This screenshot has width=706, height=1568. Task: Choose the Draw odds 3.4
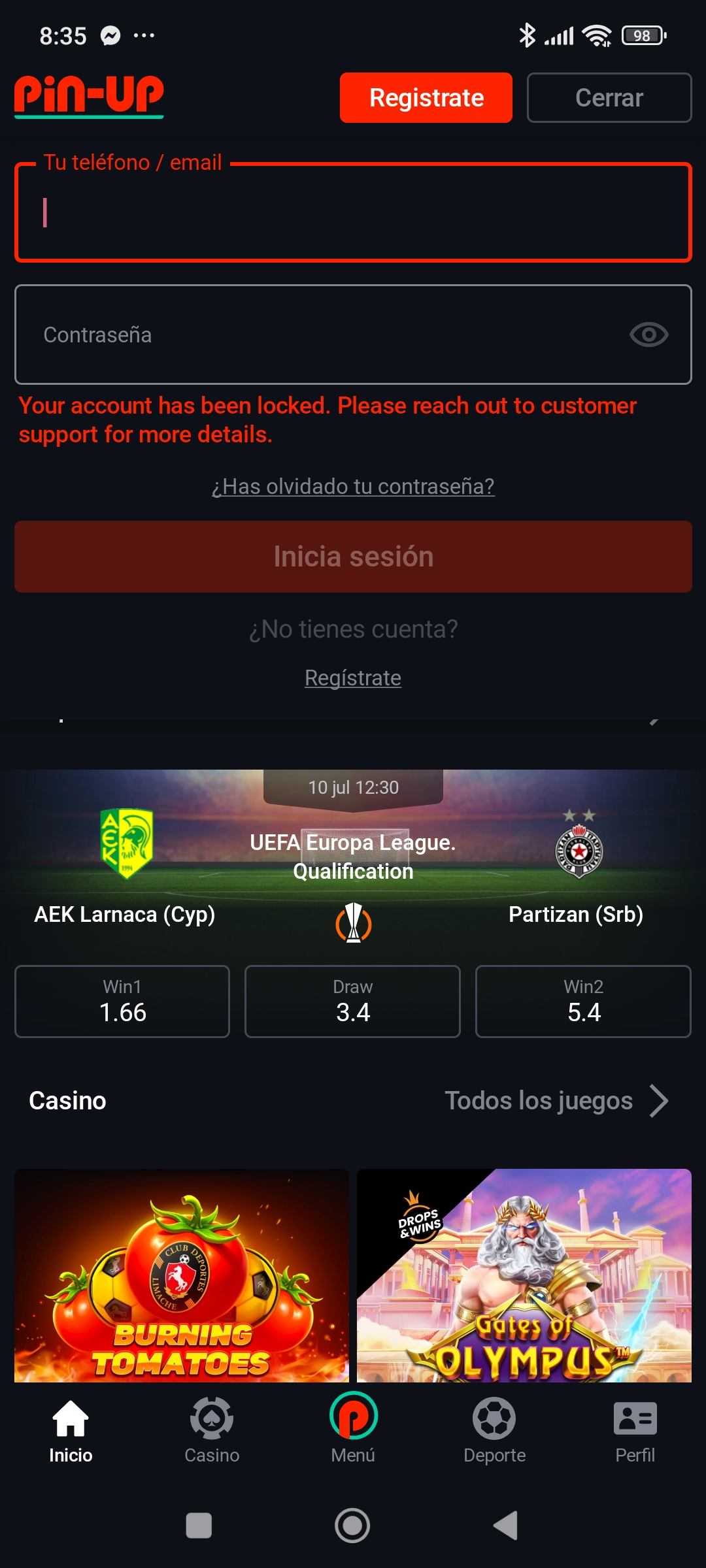tap(352, 1001)
